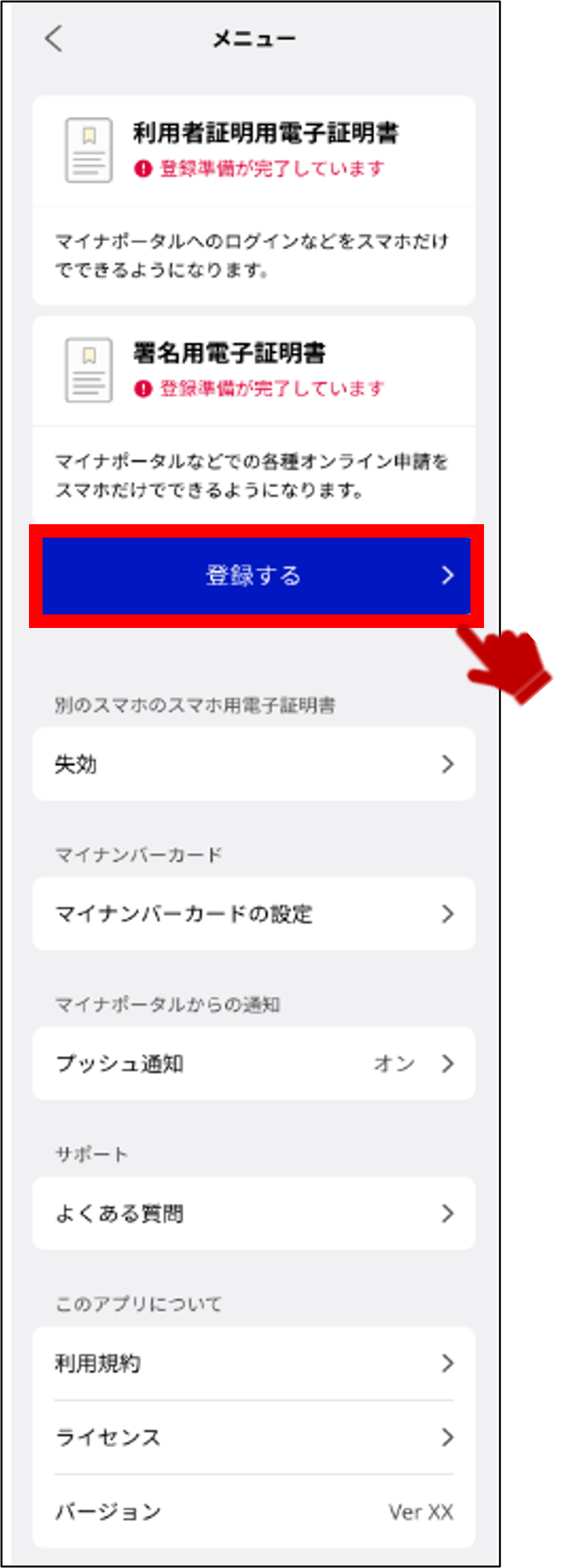
Task: Tap the blue 登録する button
Action: [256, 575]
